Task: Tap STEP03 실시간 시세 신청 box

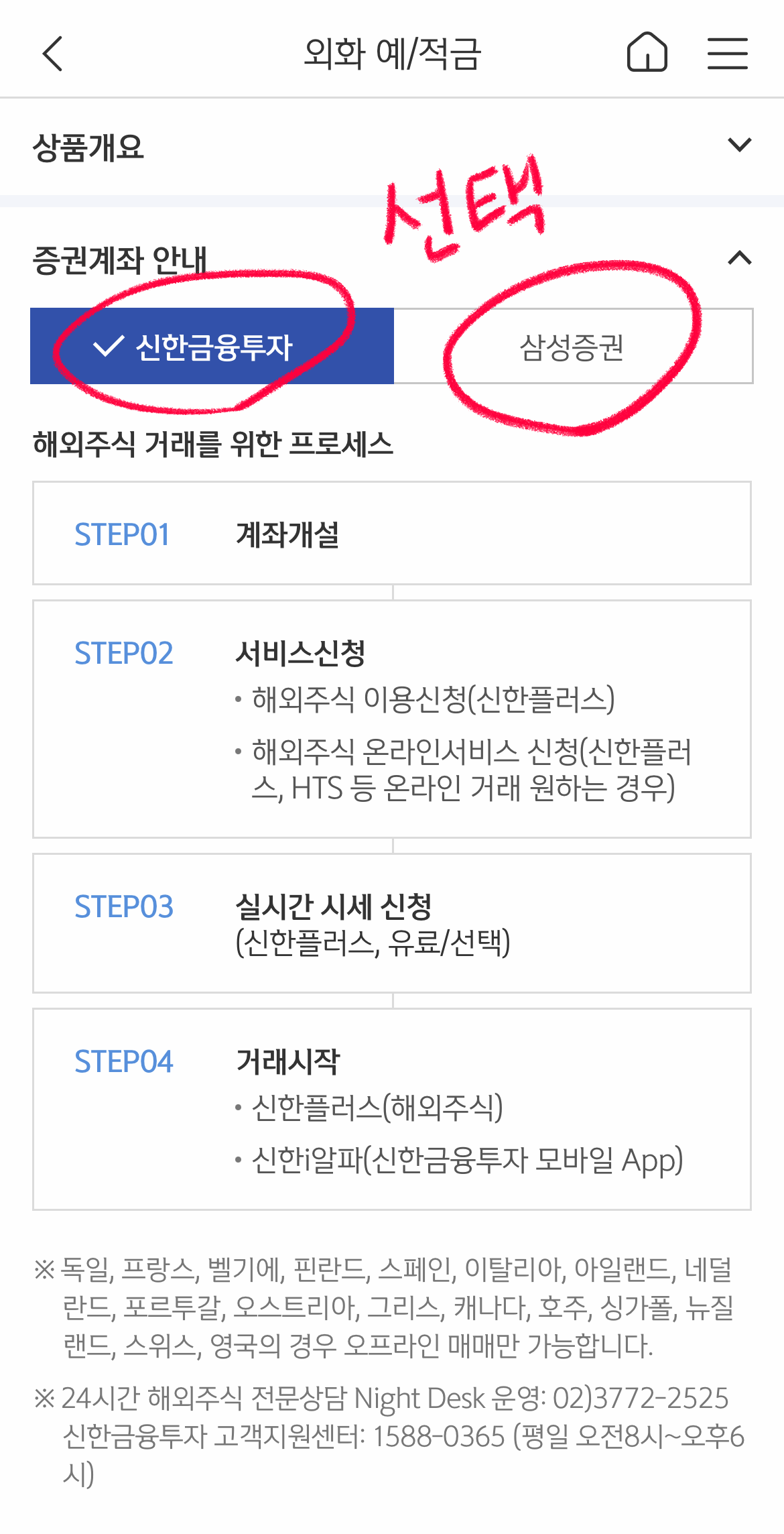Action: (x=392, y=925)
